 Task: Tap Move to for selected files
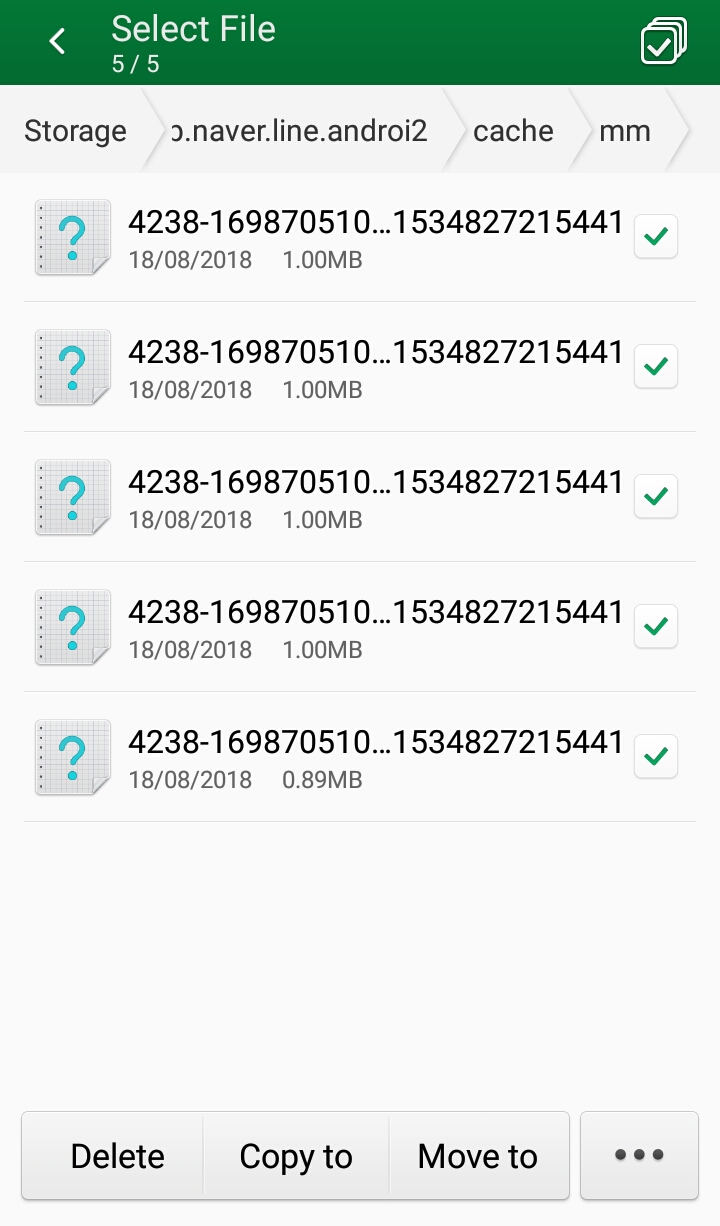[478, 1156]
